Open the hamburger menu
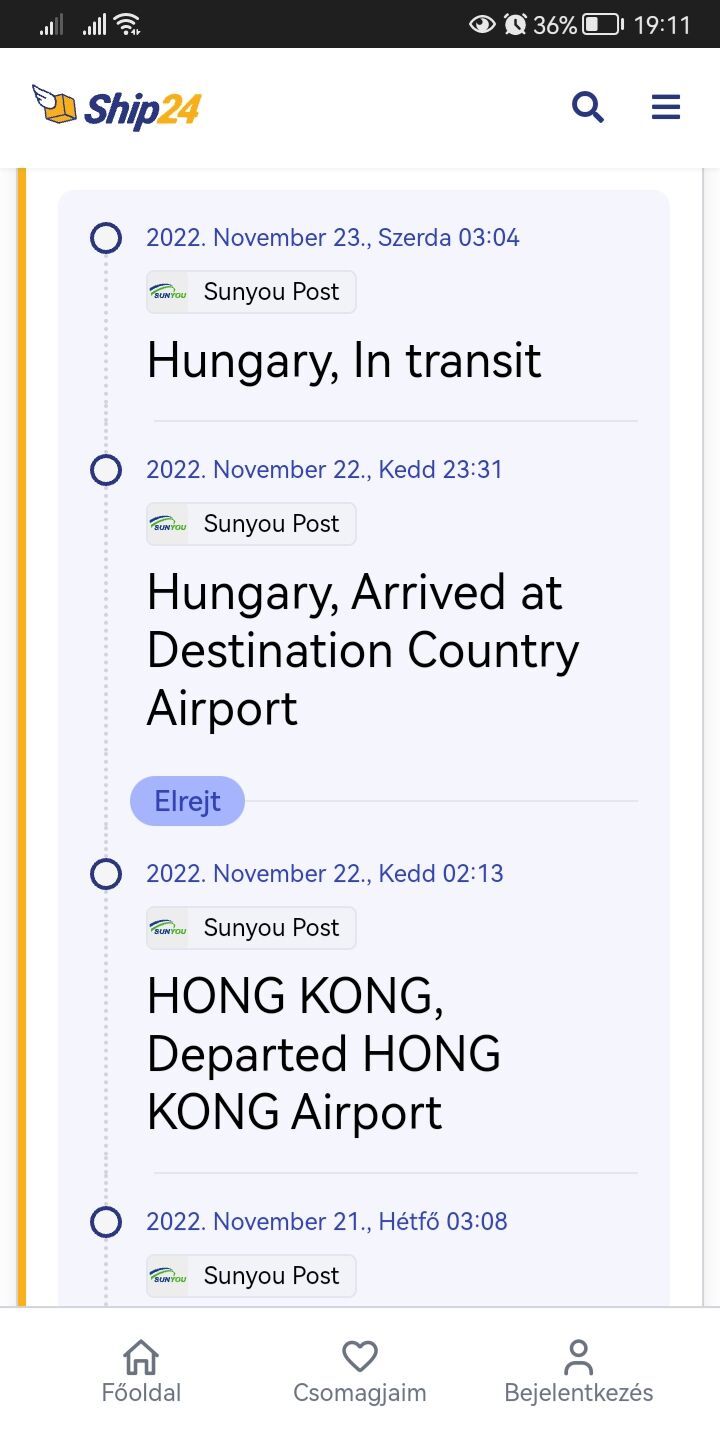Image resolution: width=720 pixels, height=1440 pixels. (x=666, y=107)
